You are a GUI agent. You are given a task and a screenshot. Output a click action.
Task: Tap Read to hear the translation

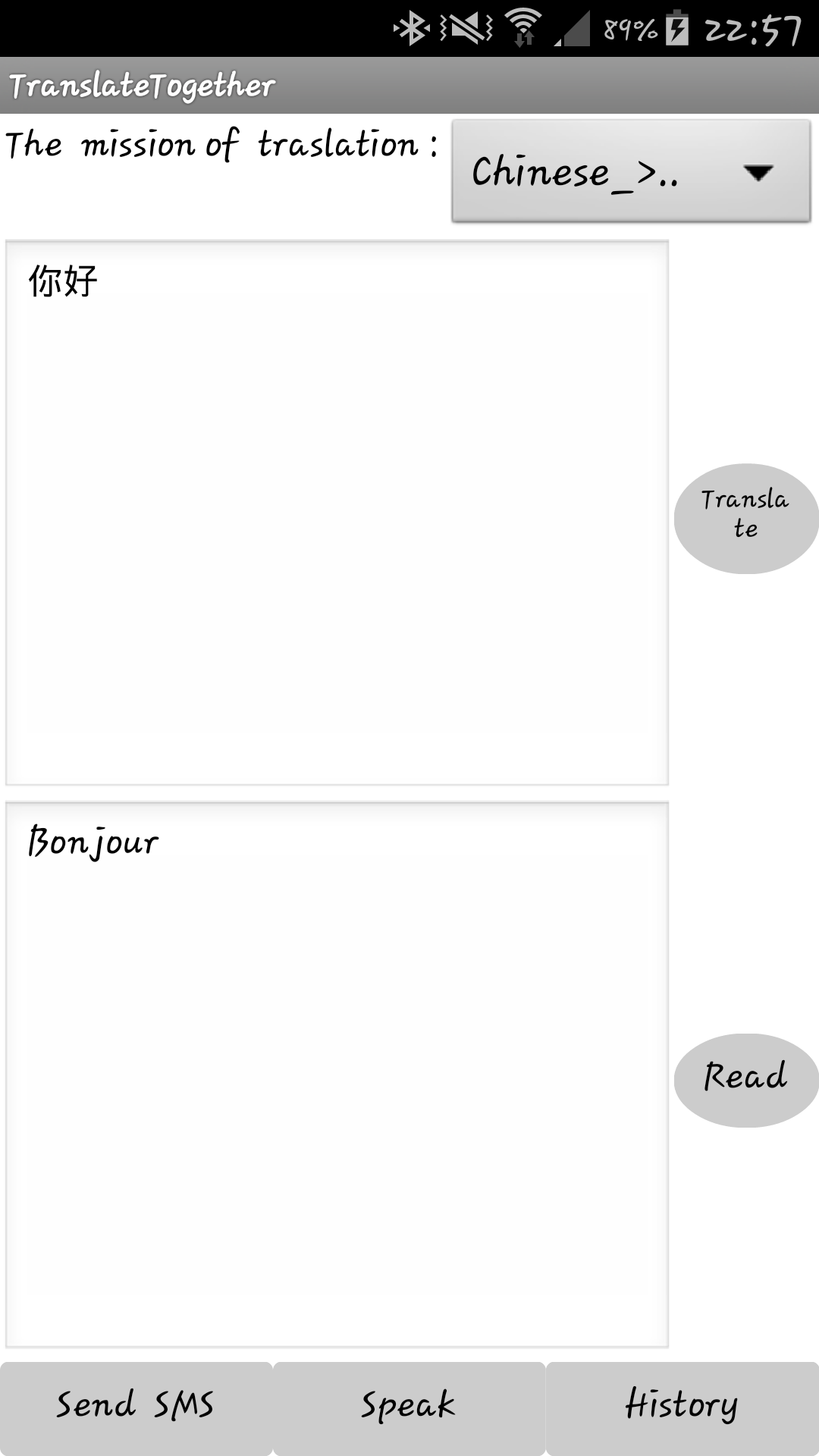coord(746,1080)
